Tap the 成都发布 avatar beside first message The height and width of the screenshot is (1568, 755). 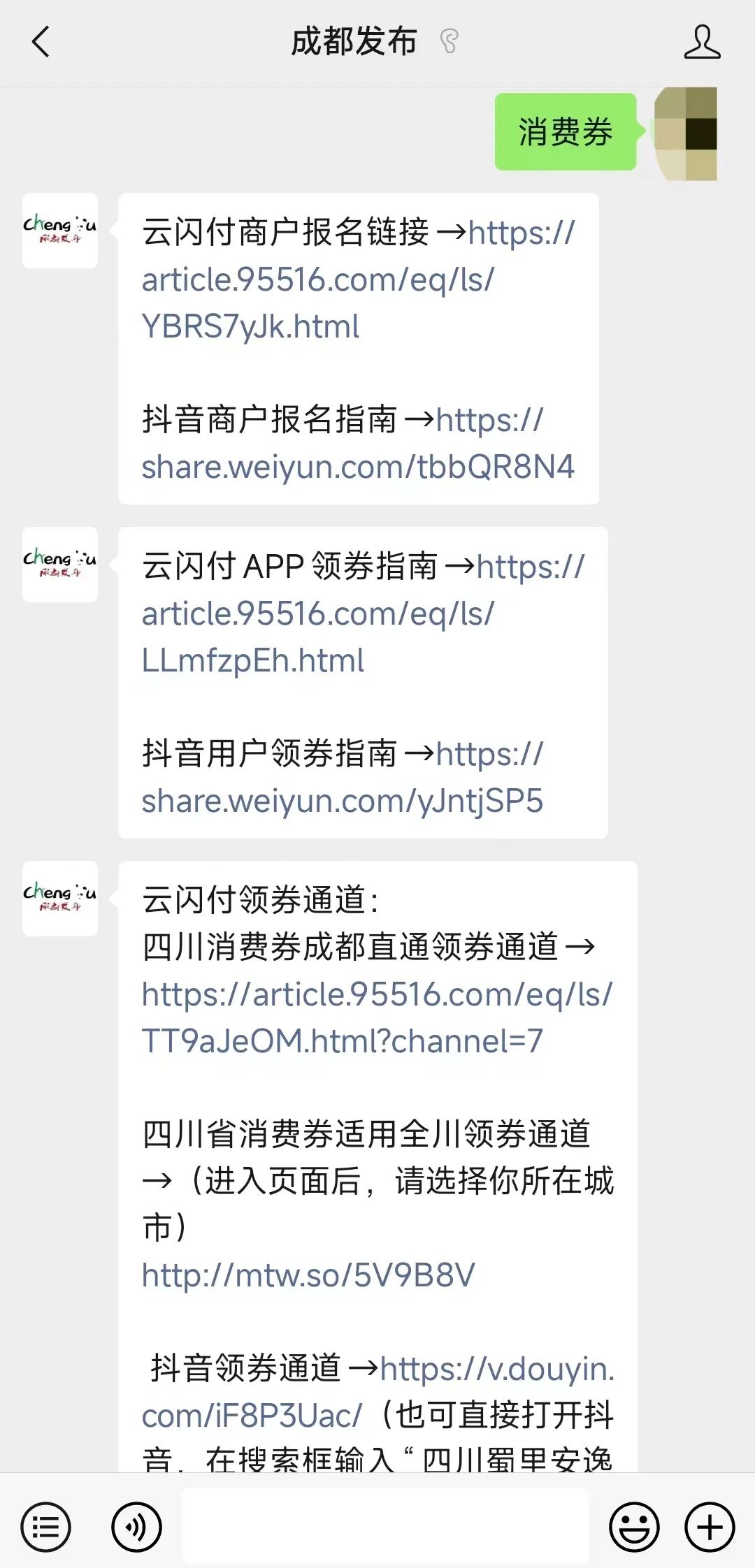60,231
